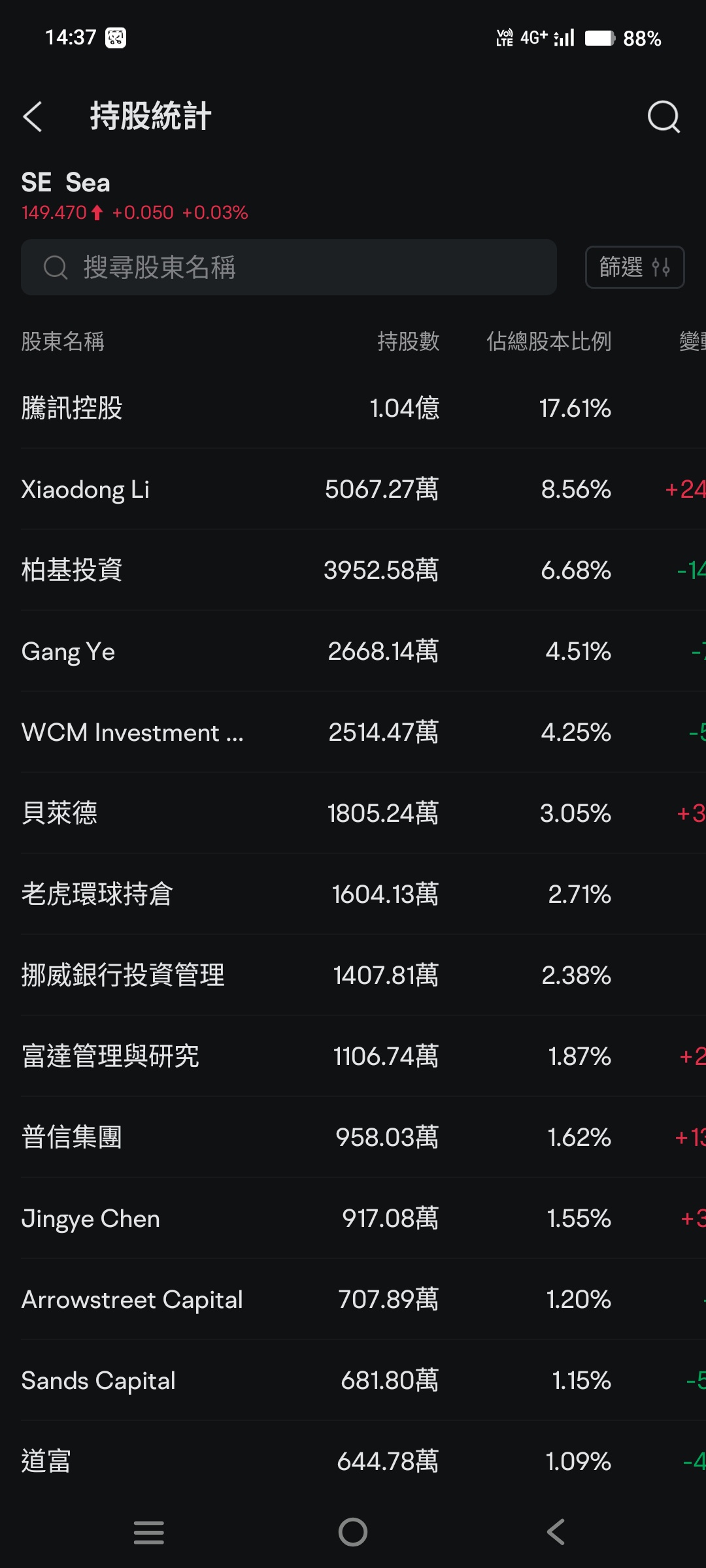Go back using the top-left arrow
The height and width of the screenshot is (1568, 706).
point(33,117)
